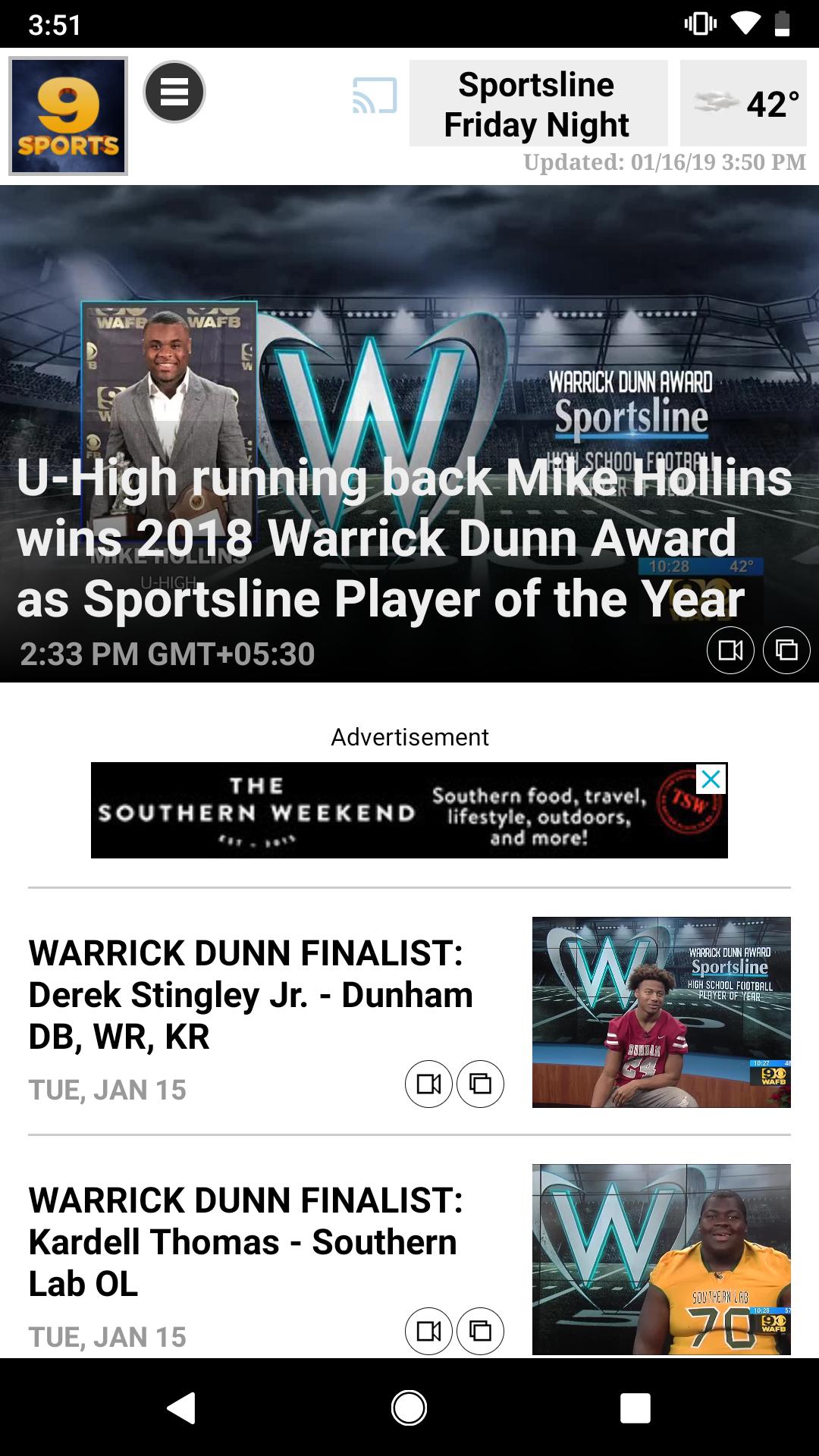Open the hamburger menu
Image resolution: width=819 pixels, height=1456 pixels.
(174, 92)
